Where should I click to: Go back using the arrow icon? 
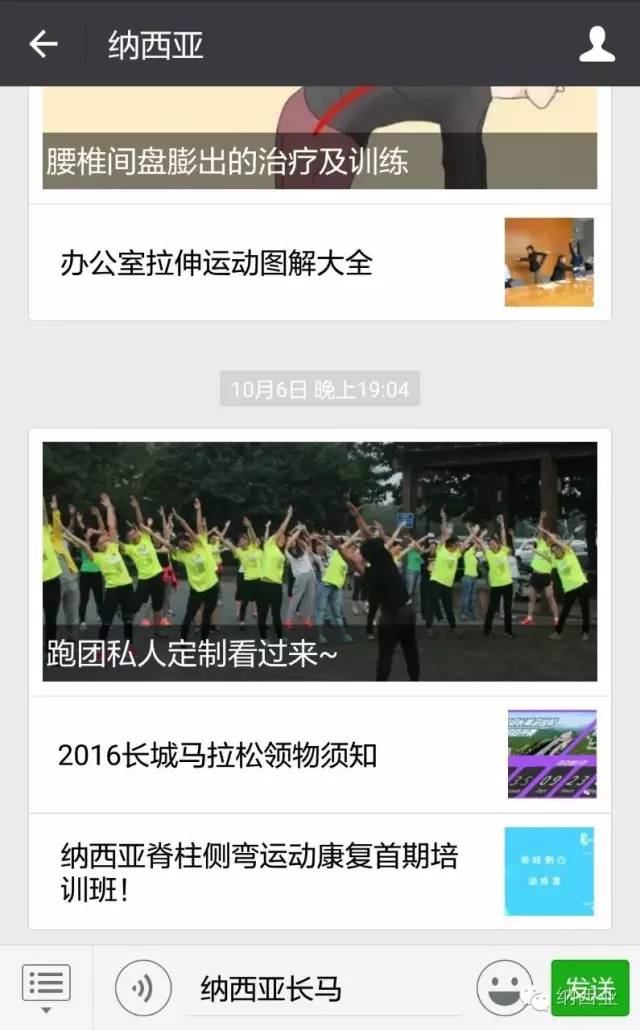43,44
